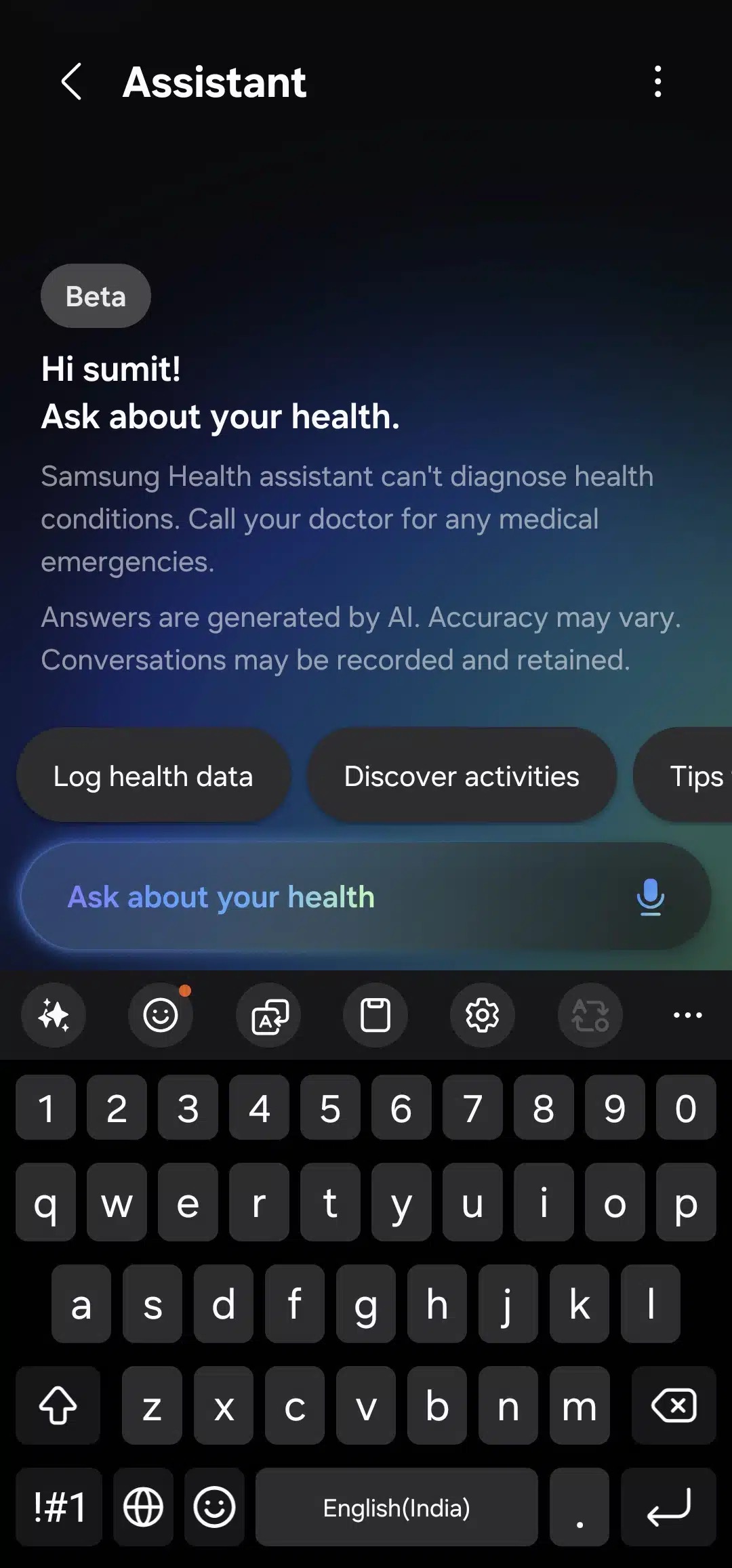Change keyboard language with globe key
Screen dimensions: 732x1568
pyautogui.click(x=143, y=1508)
